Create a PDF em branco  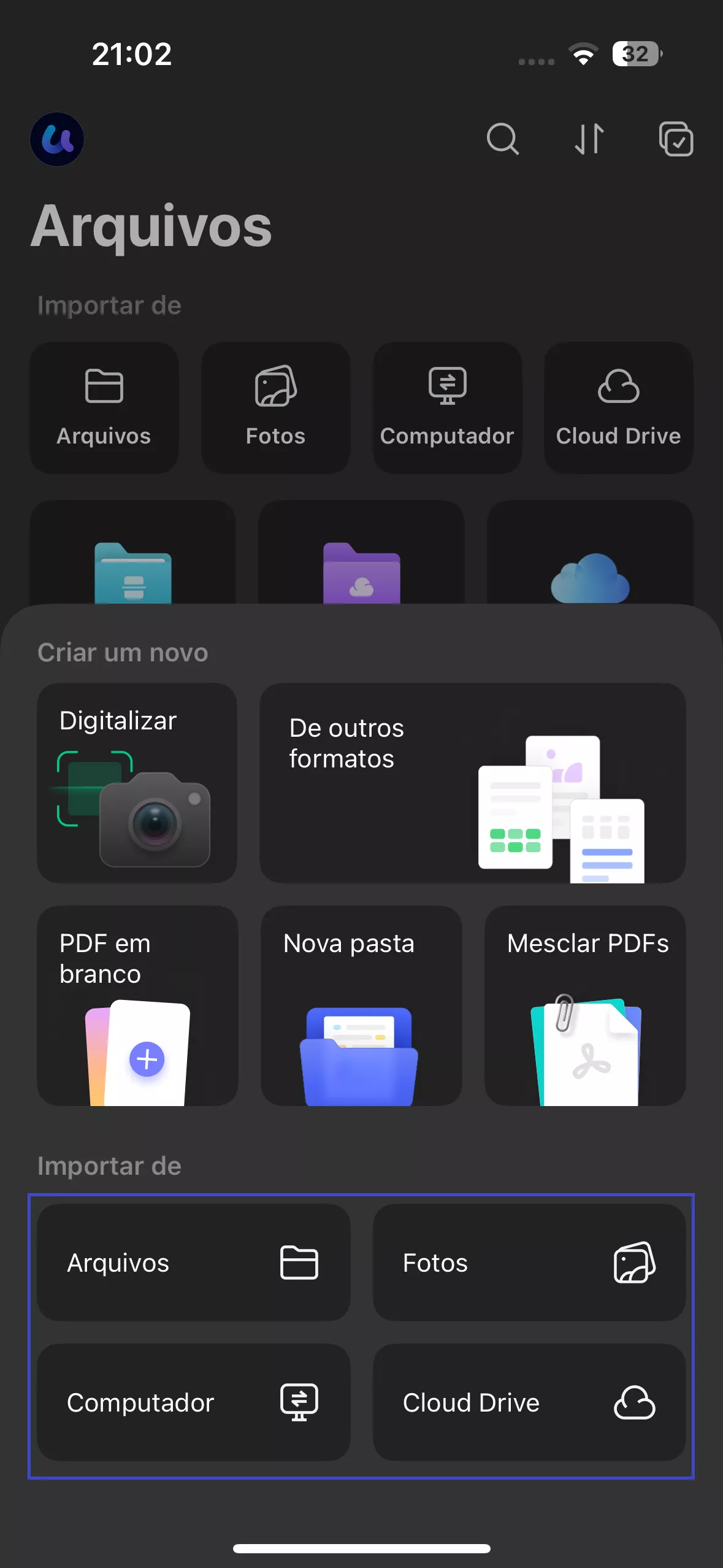(x=137, y=1006)
